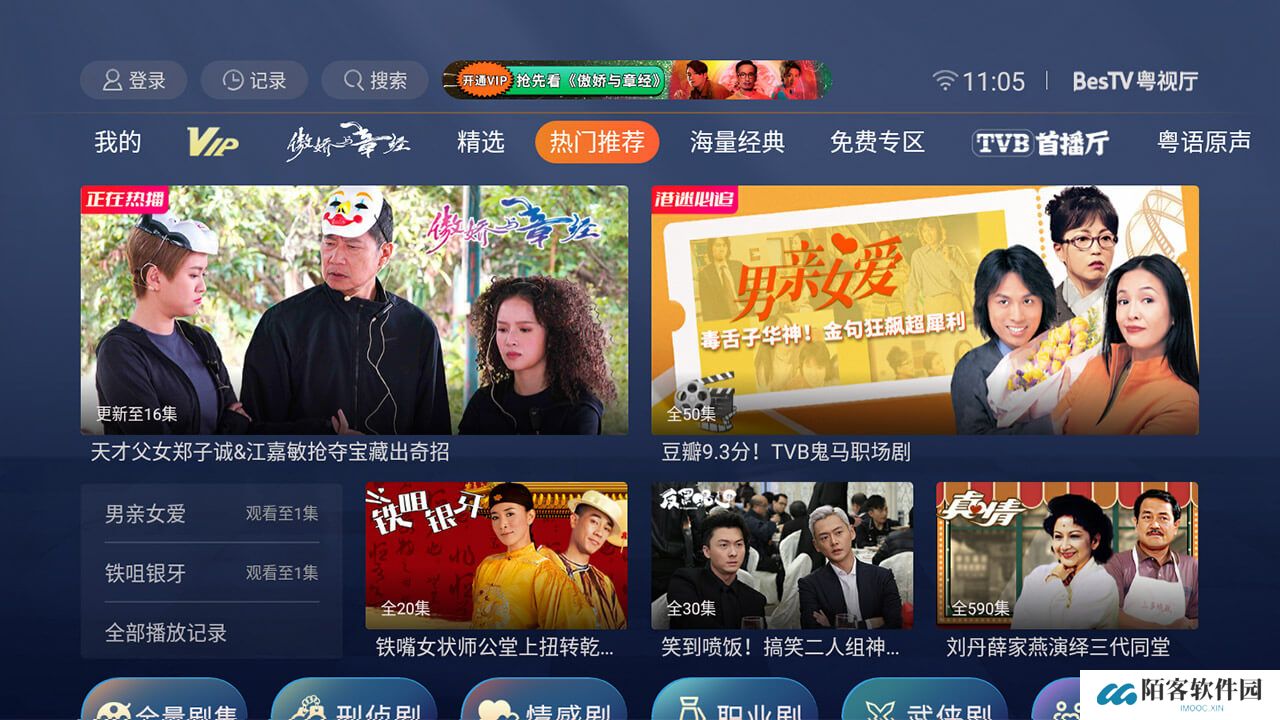The height and width of the screenshot is (720, 1280).
Task: Open the 正在热播 card 天才父女郑子诚
Action: pos(354,310)
